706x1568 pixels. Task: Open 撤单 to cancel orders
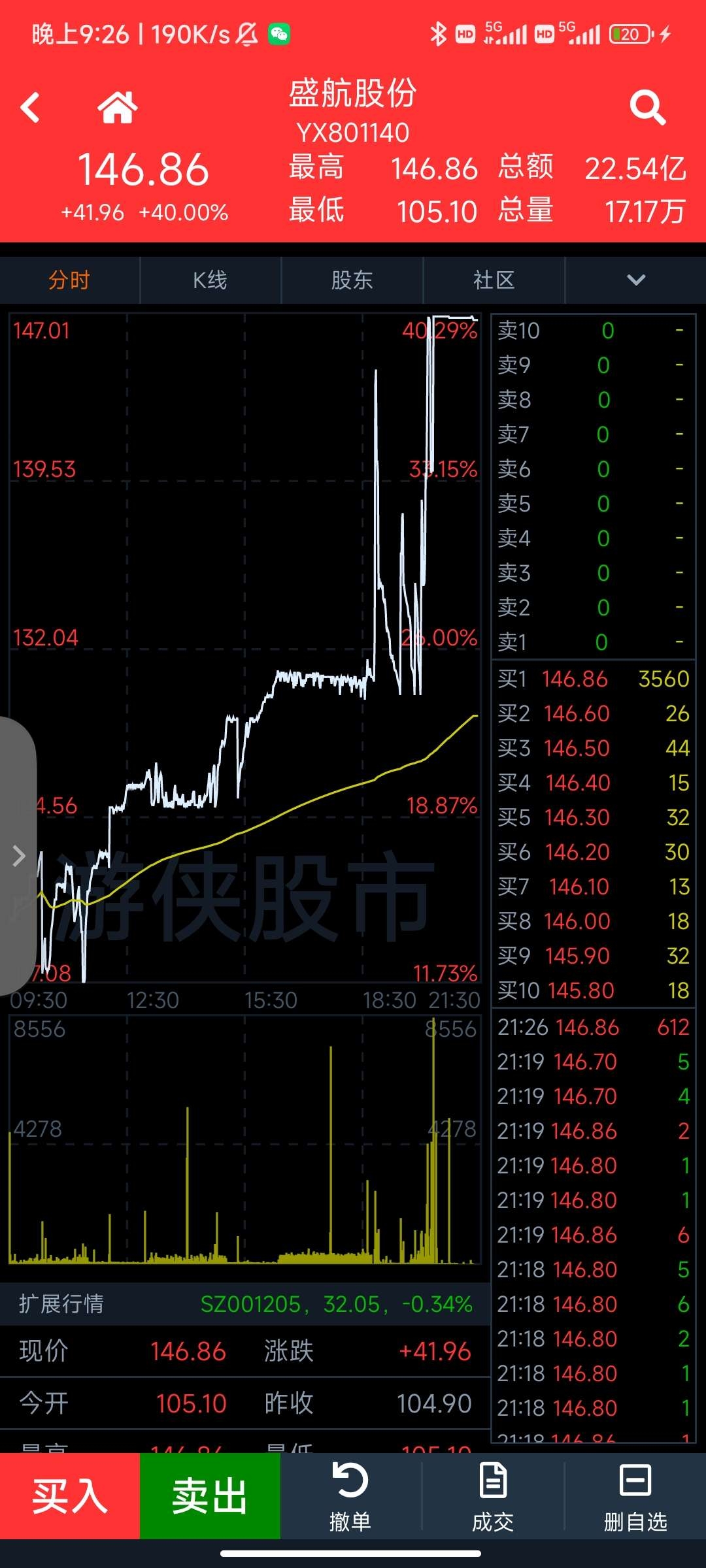coord(351,1497)
